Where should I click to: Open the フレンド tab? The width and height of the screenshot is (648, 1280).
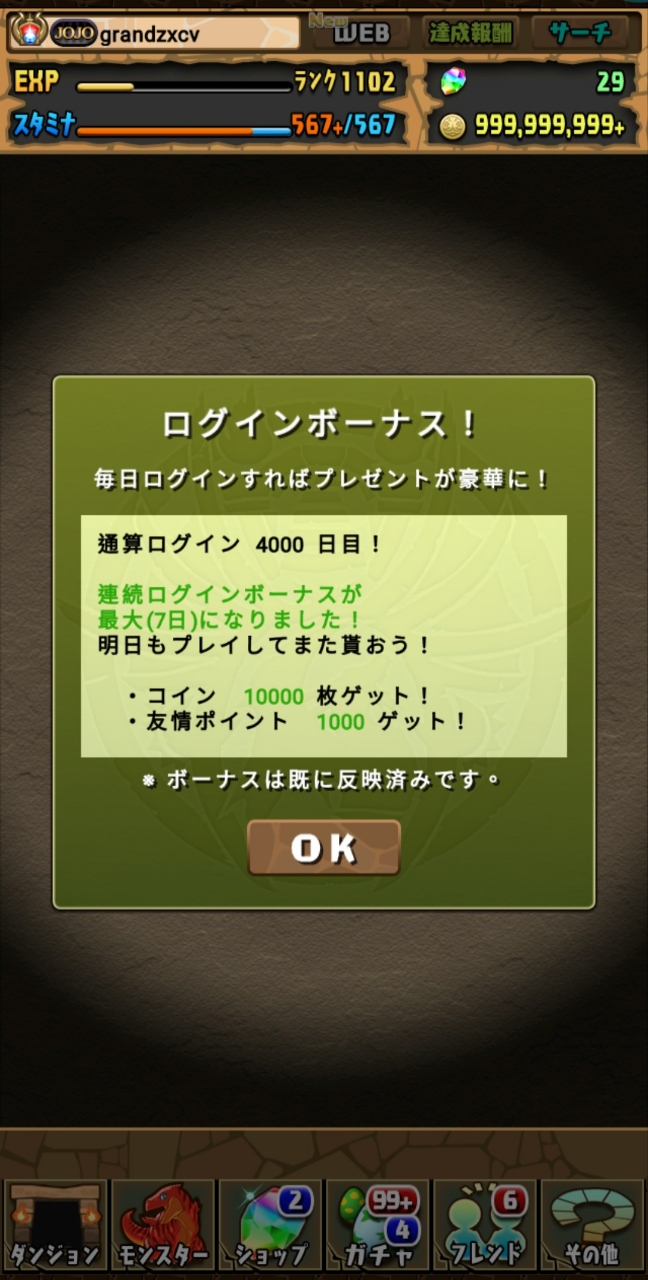(486, 1225)
